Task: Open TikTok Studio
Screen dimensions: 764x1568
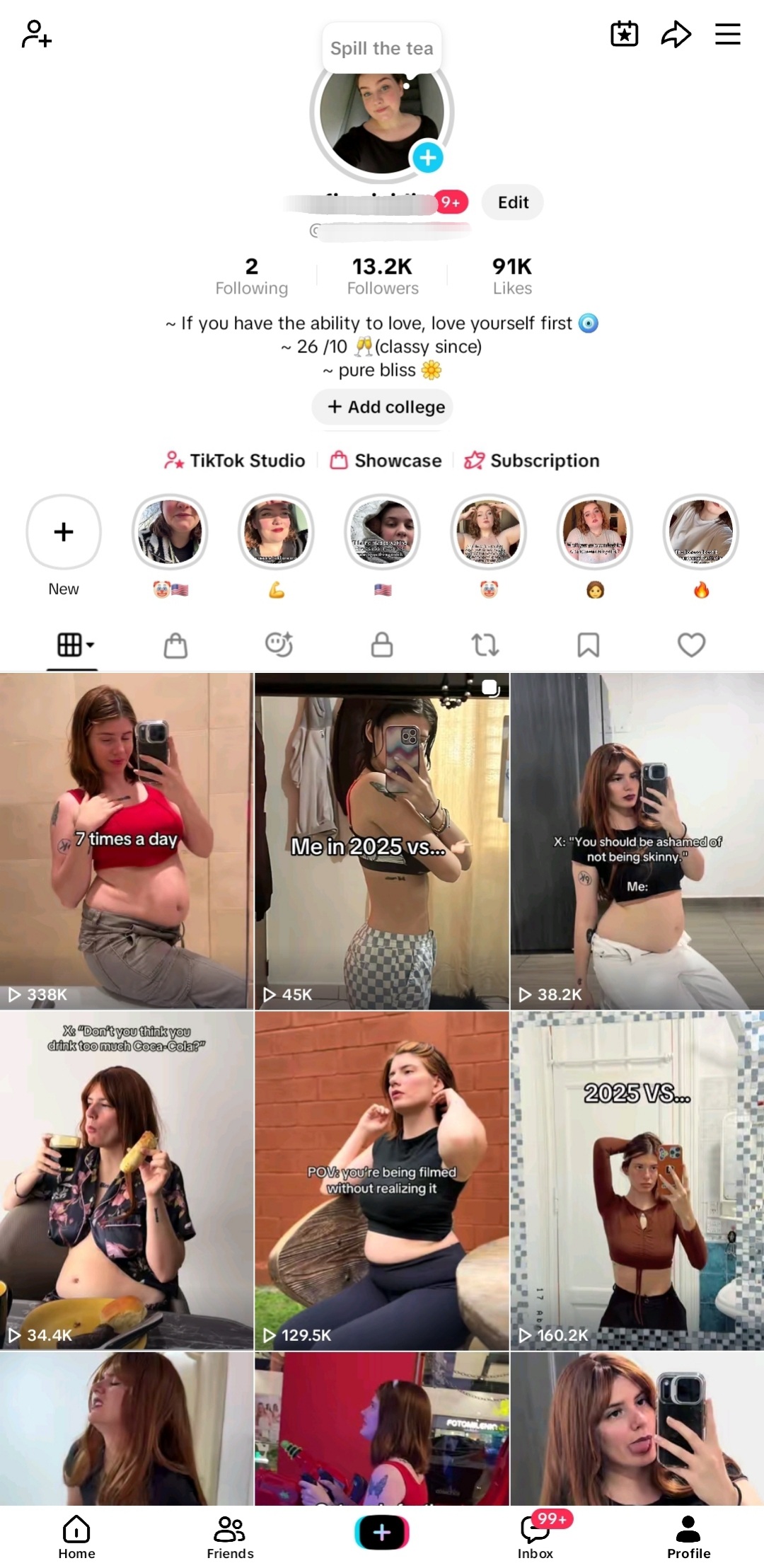Action: pos(235,461)
